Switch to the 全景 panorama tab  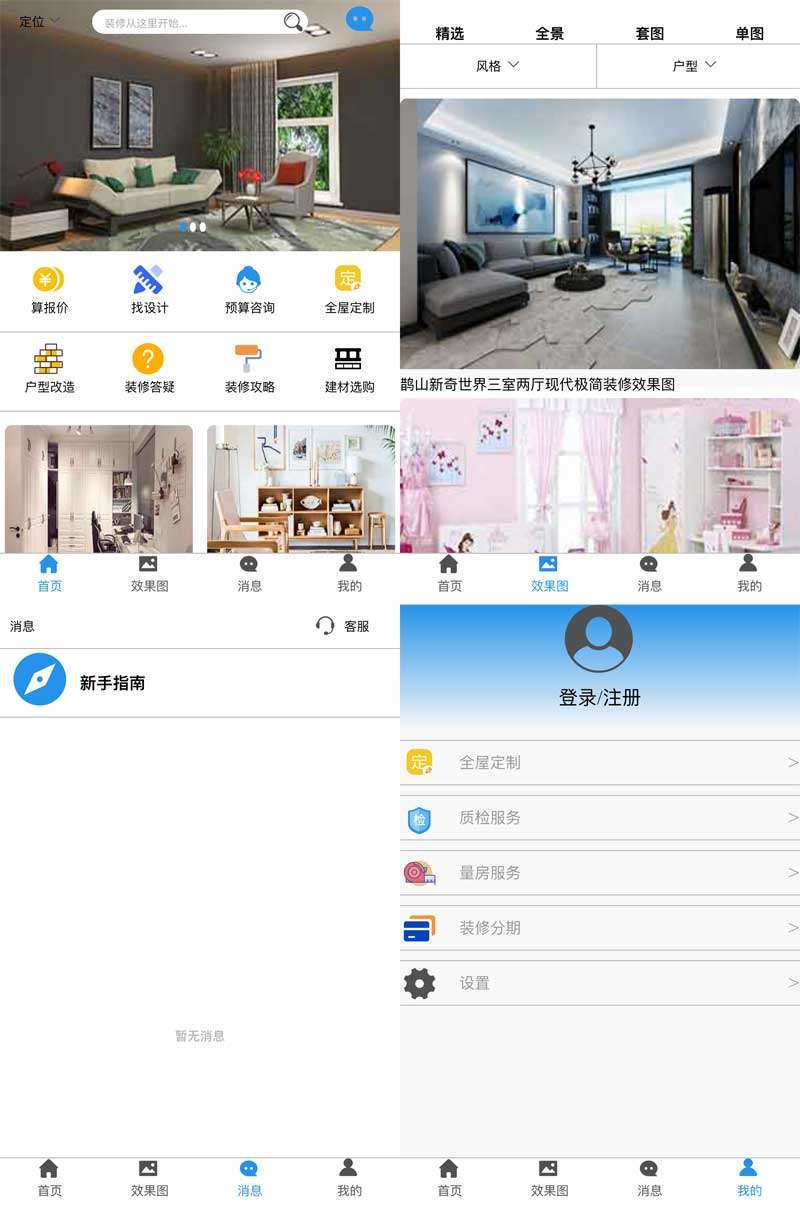[550, 32]
